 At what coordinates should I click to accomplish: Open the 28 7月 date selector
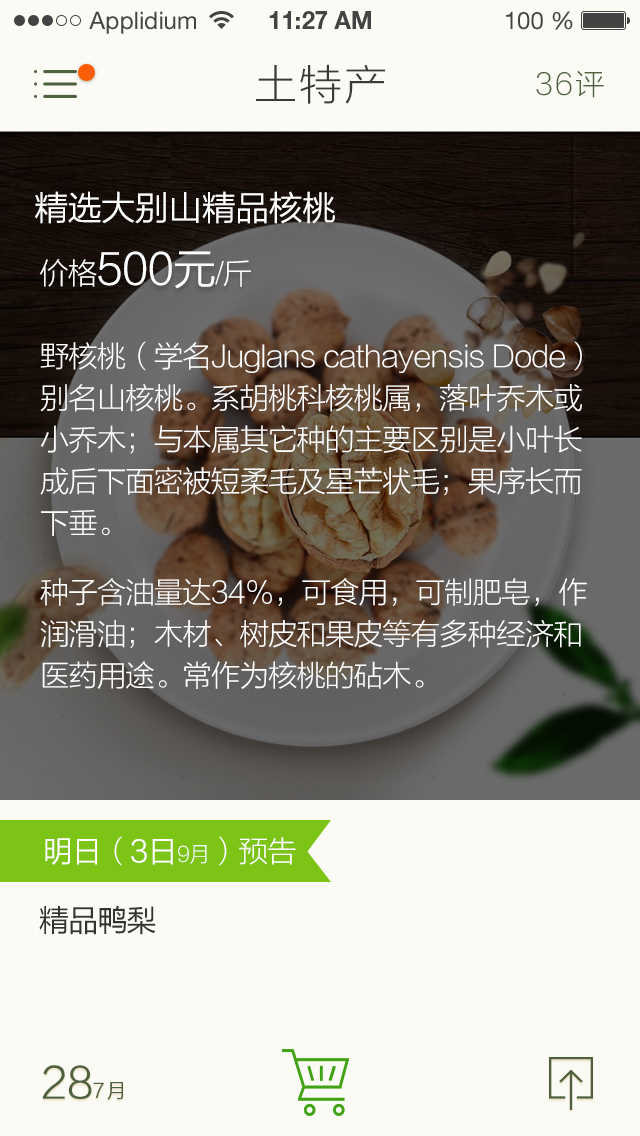[84, 1084]
